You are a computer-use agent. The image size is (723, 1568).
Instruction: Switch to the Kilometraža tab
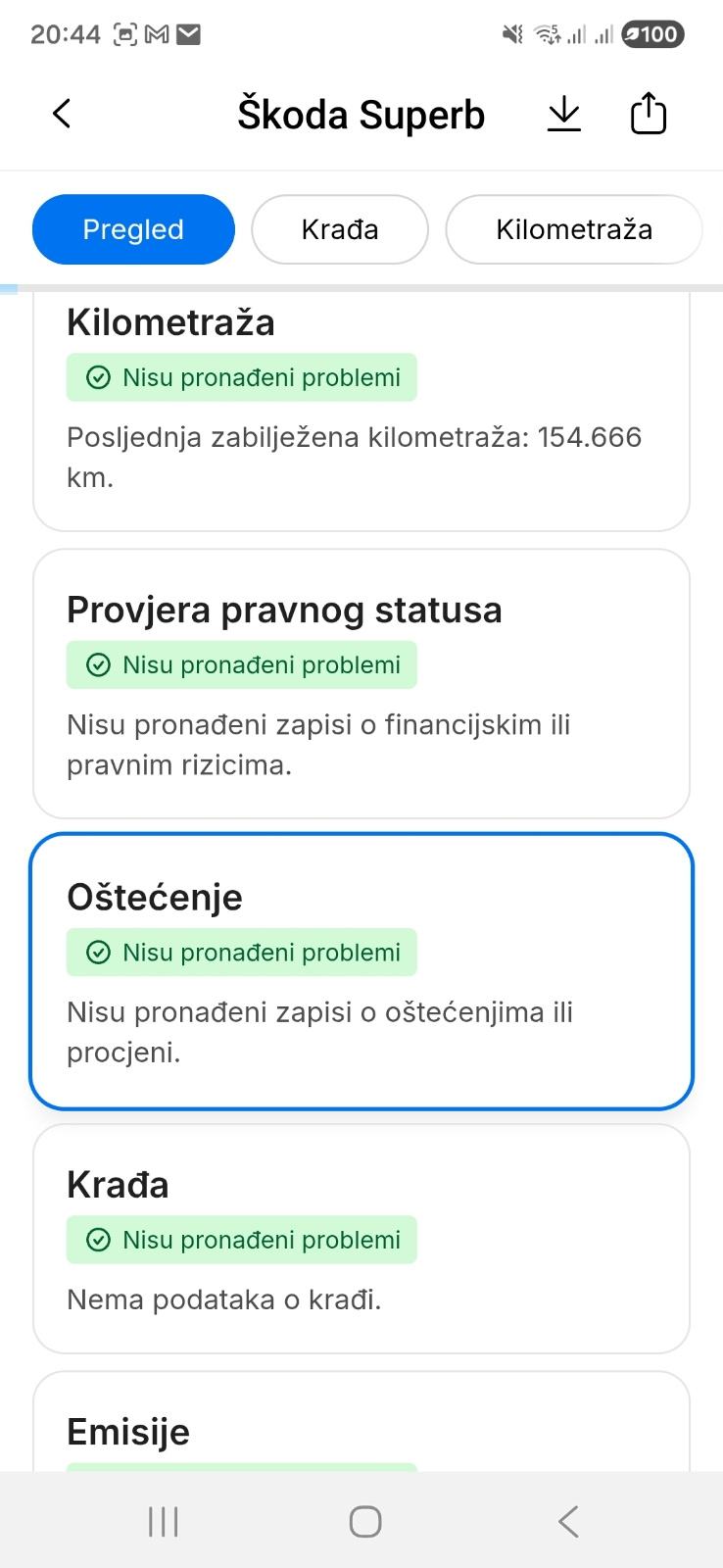click(x=574, y=229)
